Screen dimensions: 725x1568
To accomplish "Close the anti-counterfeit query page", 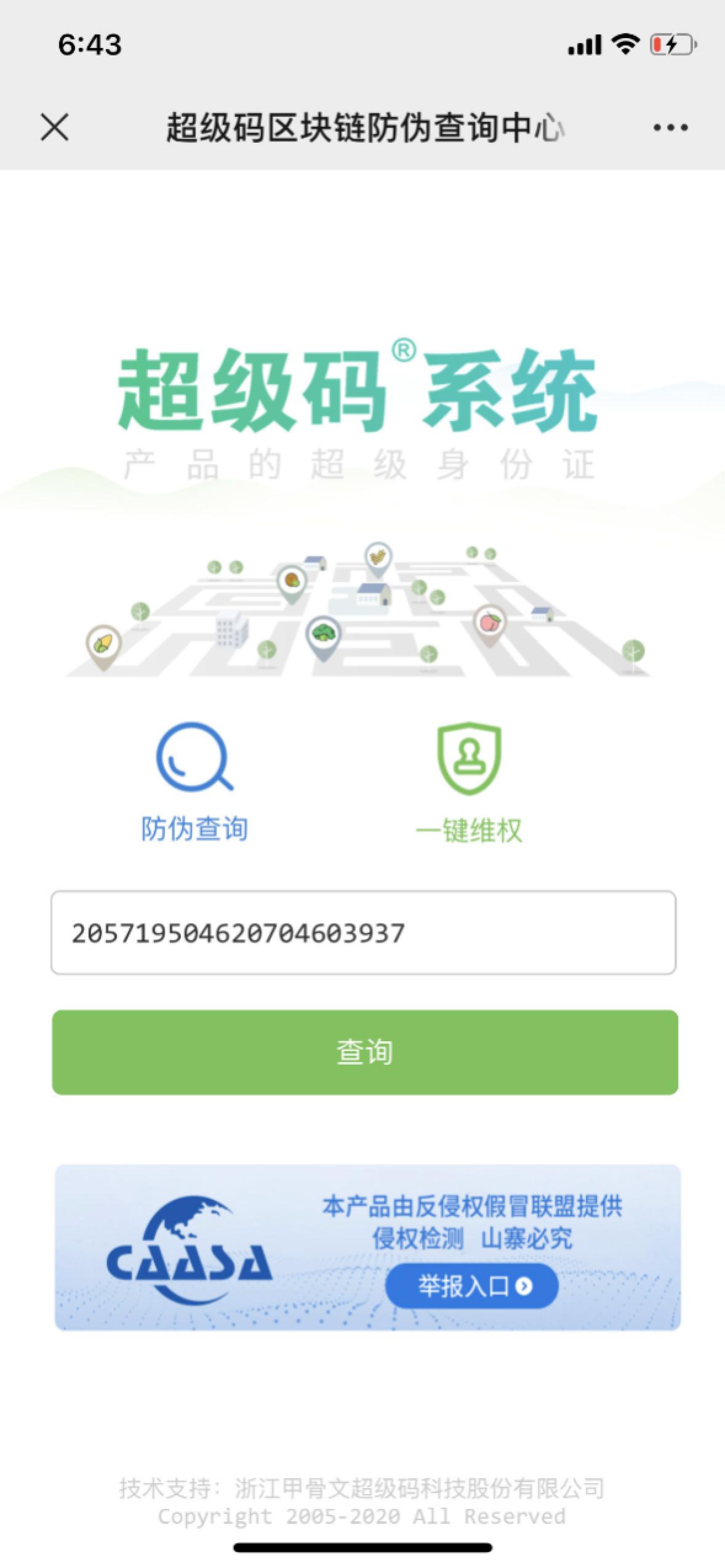I will (x=55, y=127).
